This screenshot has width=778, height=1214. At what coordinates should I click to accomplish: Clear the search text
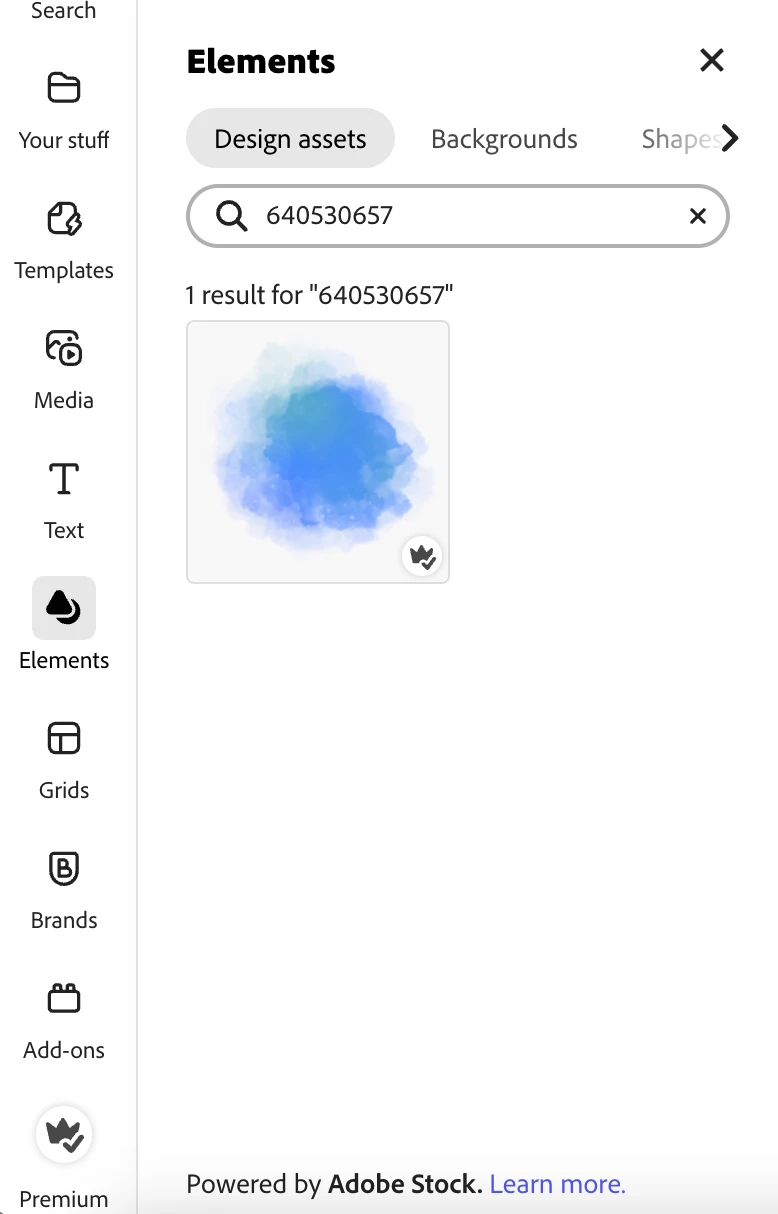[698, 216]
